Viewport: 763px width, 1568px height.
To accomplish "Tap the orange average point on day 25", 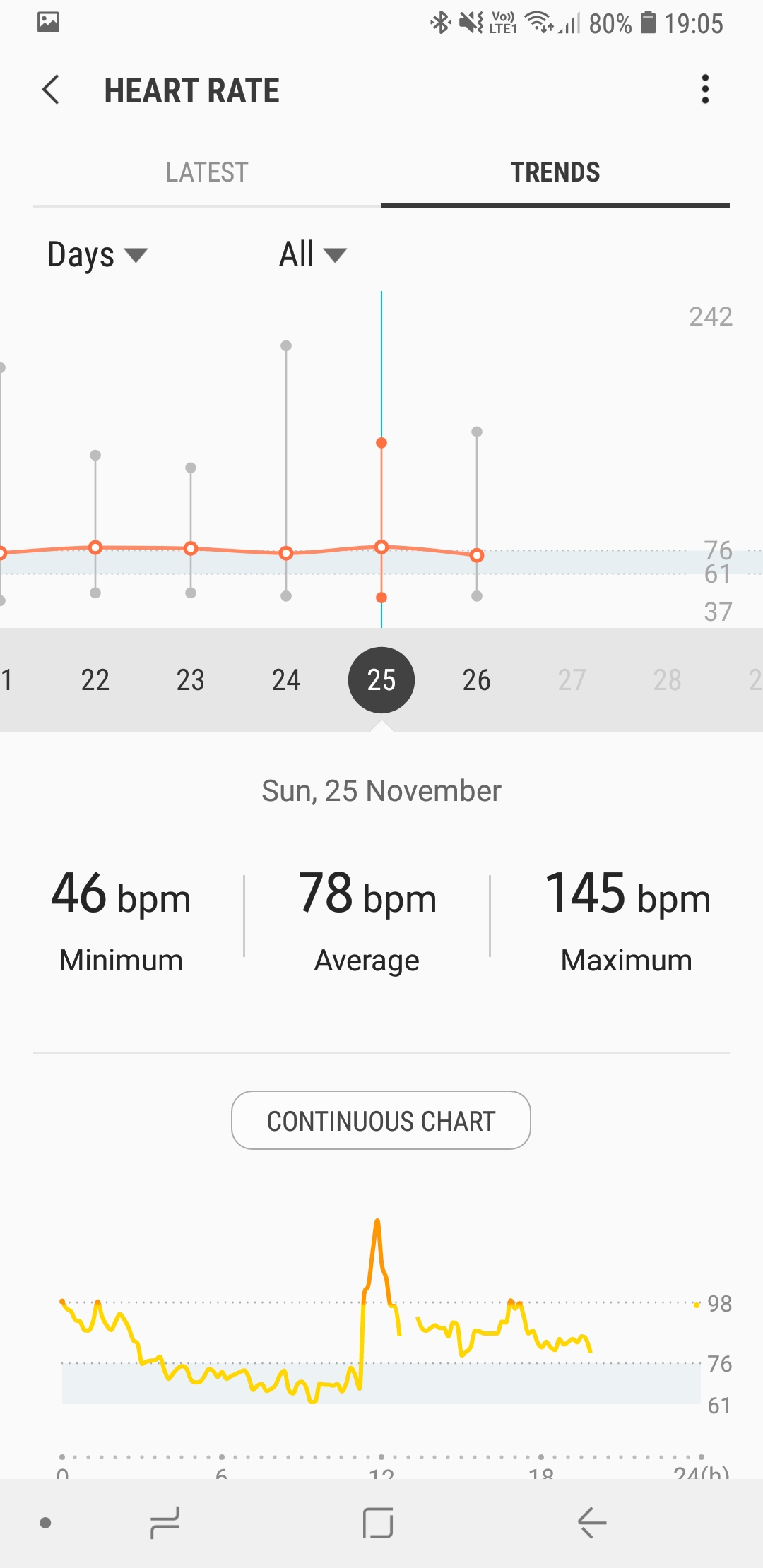I will (x=381, y=547).
